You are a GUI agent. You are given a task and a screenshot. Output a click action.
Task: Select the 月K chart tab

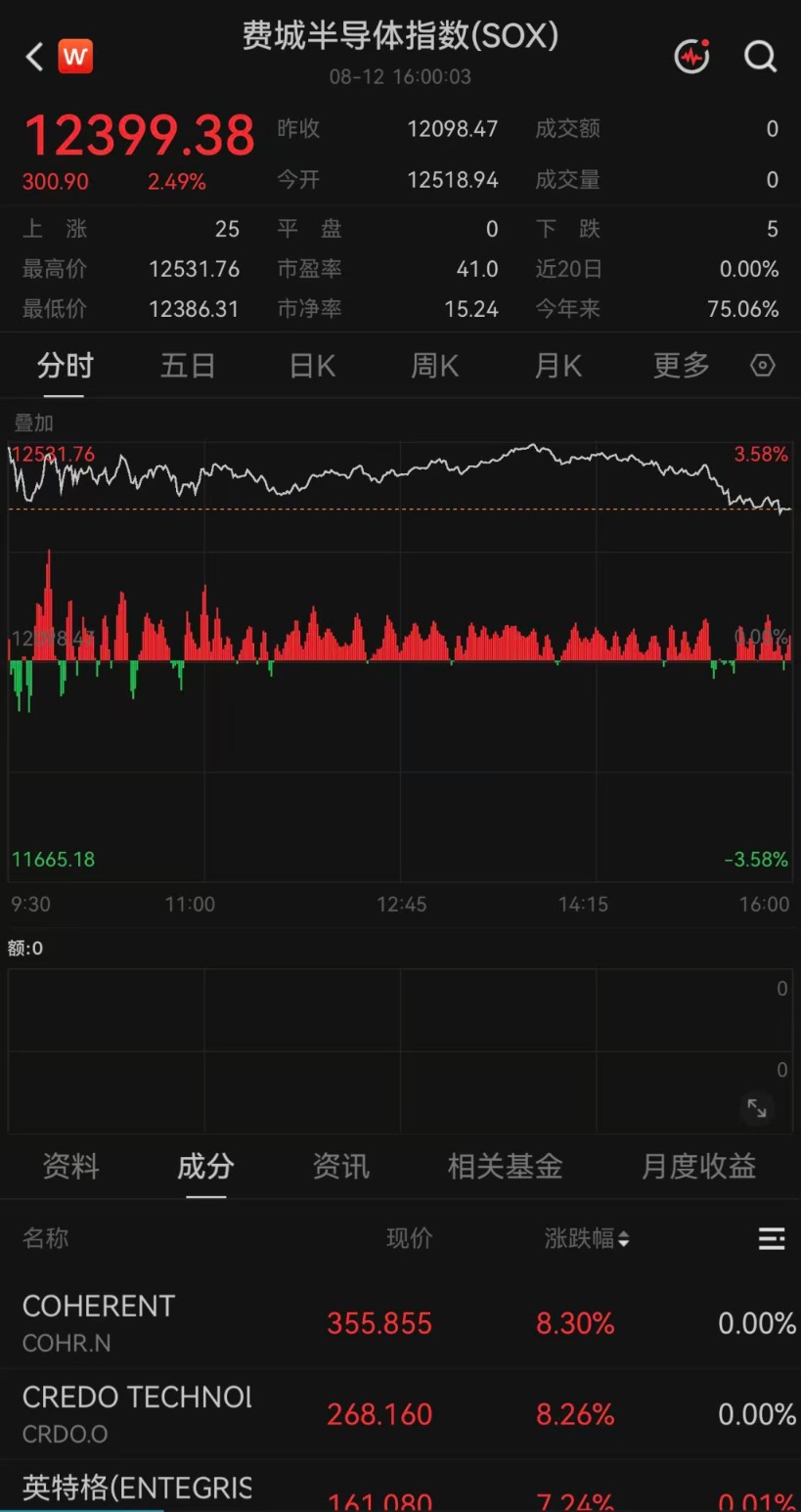pos(557,366)
